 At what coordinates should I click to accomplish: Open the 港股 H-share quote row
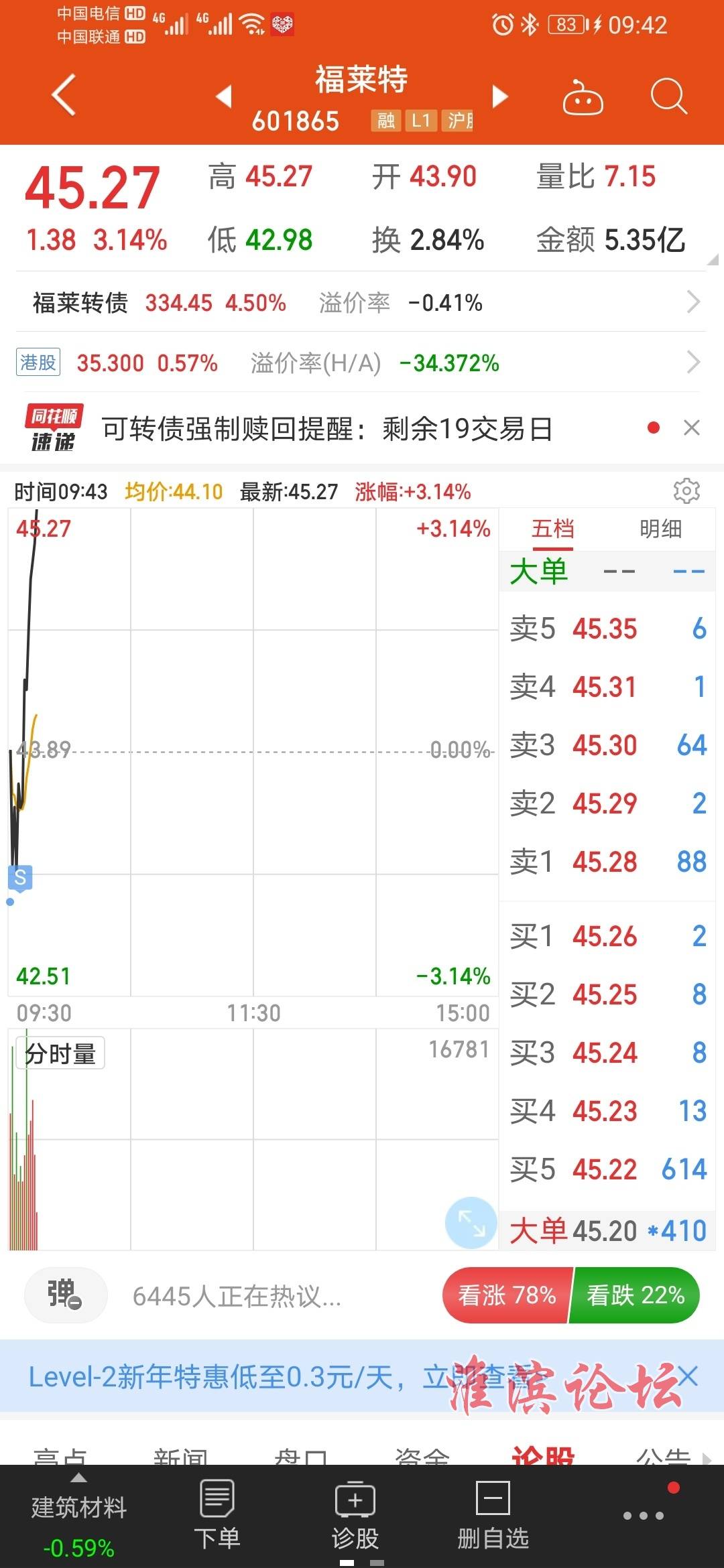click(x=362, y=363)
